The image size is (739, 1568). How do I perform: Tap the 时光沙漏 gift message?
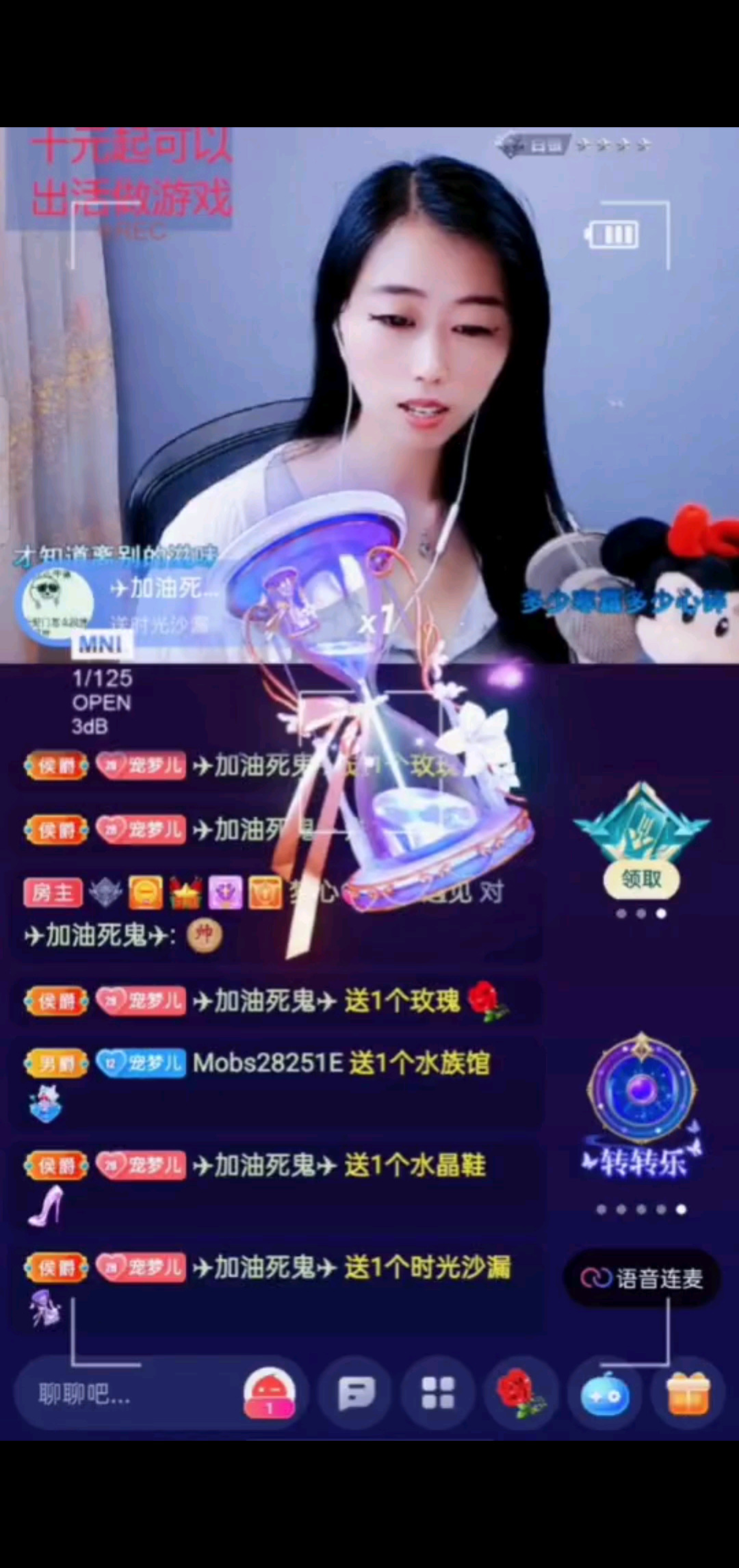351,1268
